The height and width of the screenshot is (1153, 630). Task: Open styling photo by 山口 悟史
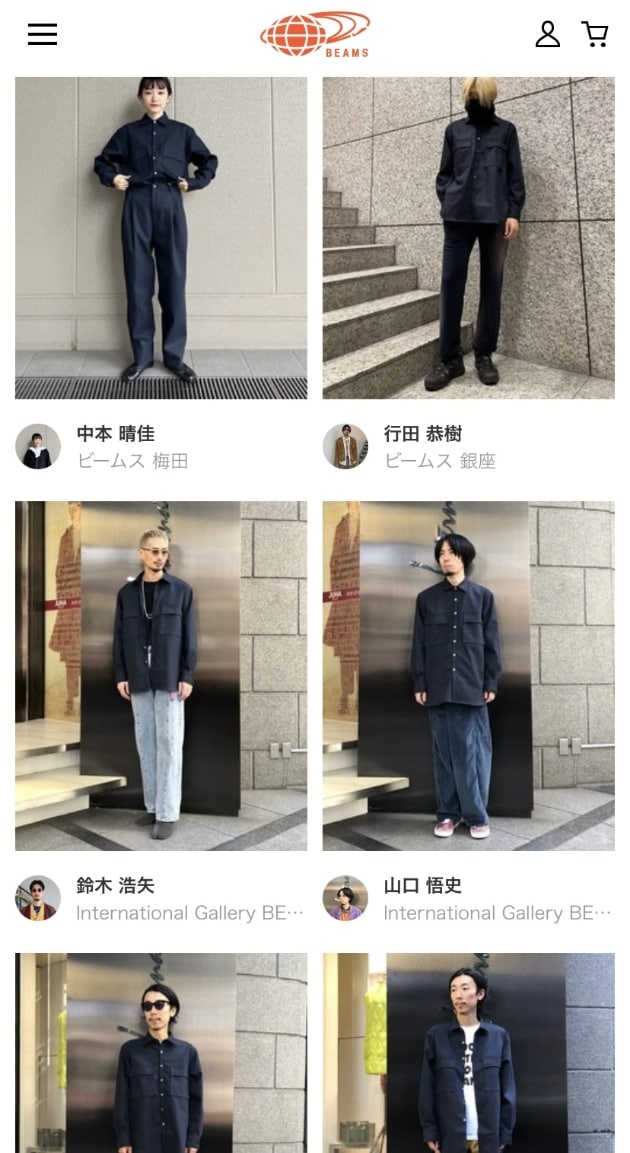pyautogui.click(x=468, y=675)
